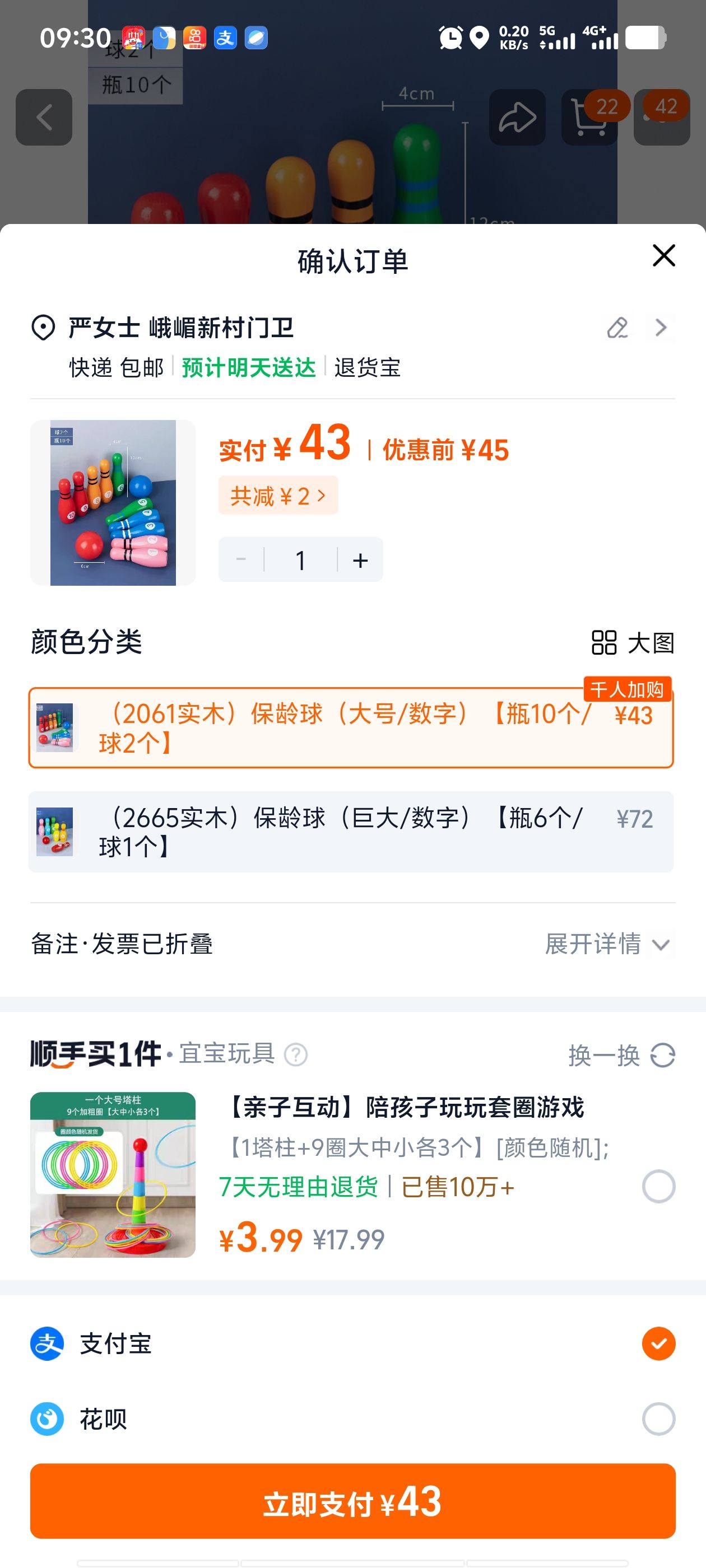Choose 花呗 as the payment method
The width and height of the screenshot is (706, 1568).
coord(658,1419)
